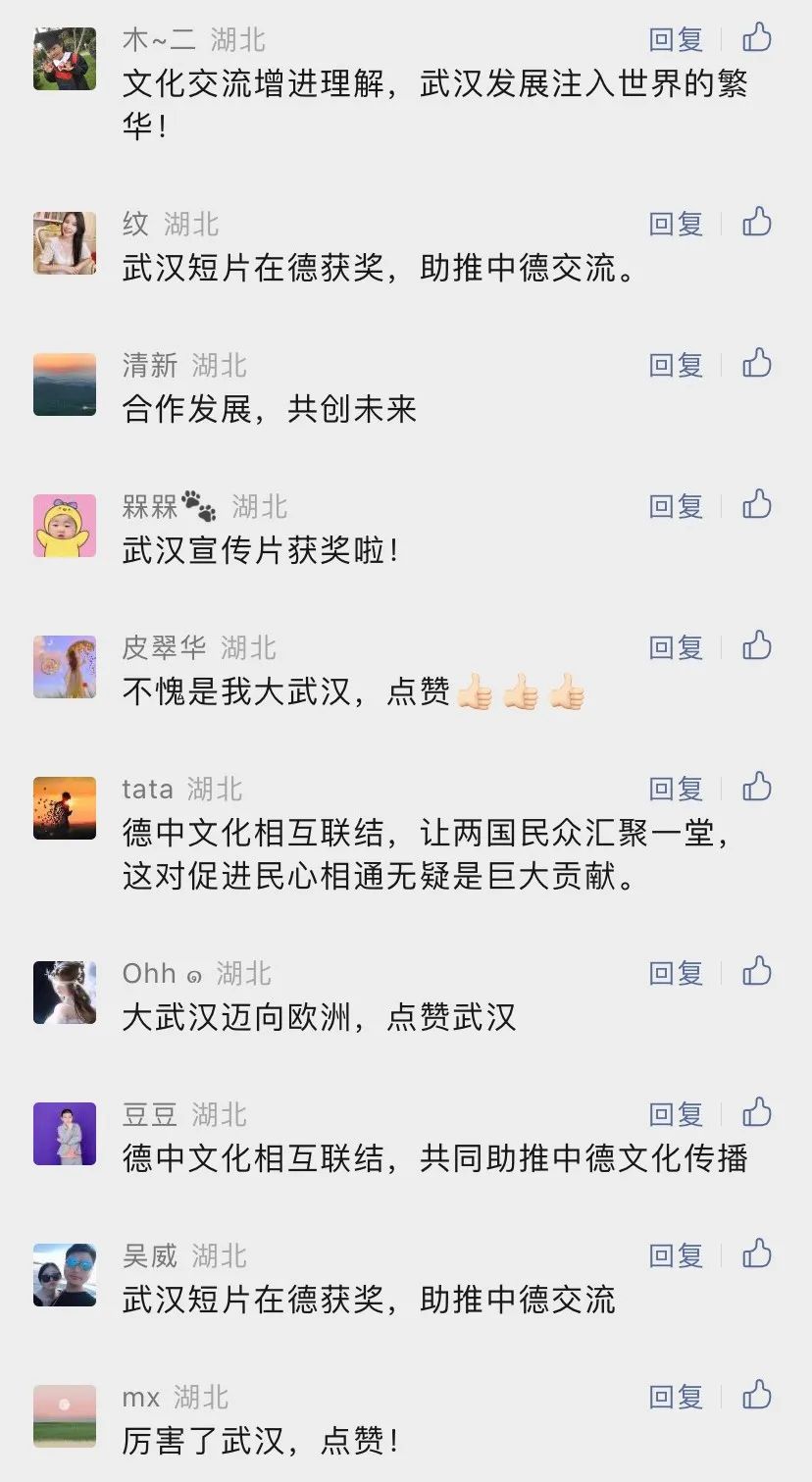The width and height of the screenshot is (812, 1482).
Task: Like 吴威's comment
Action: click(x=756, y=1254)
